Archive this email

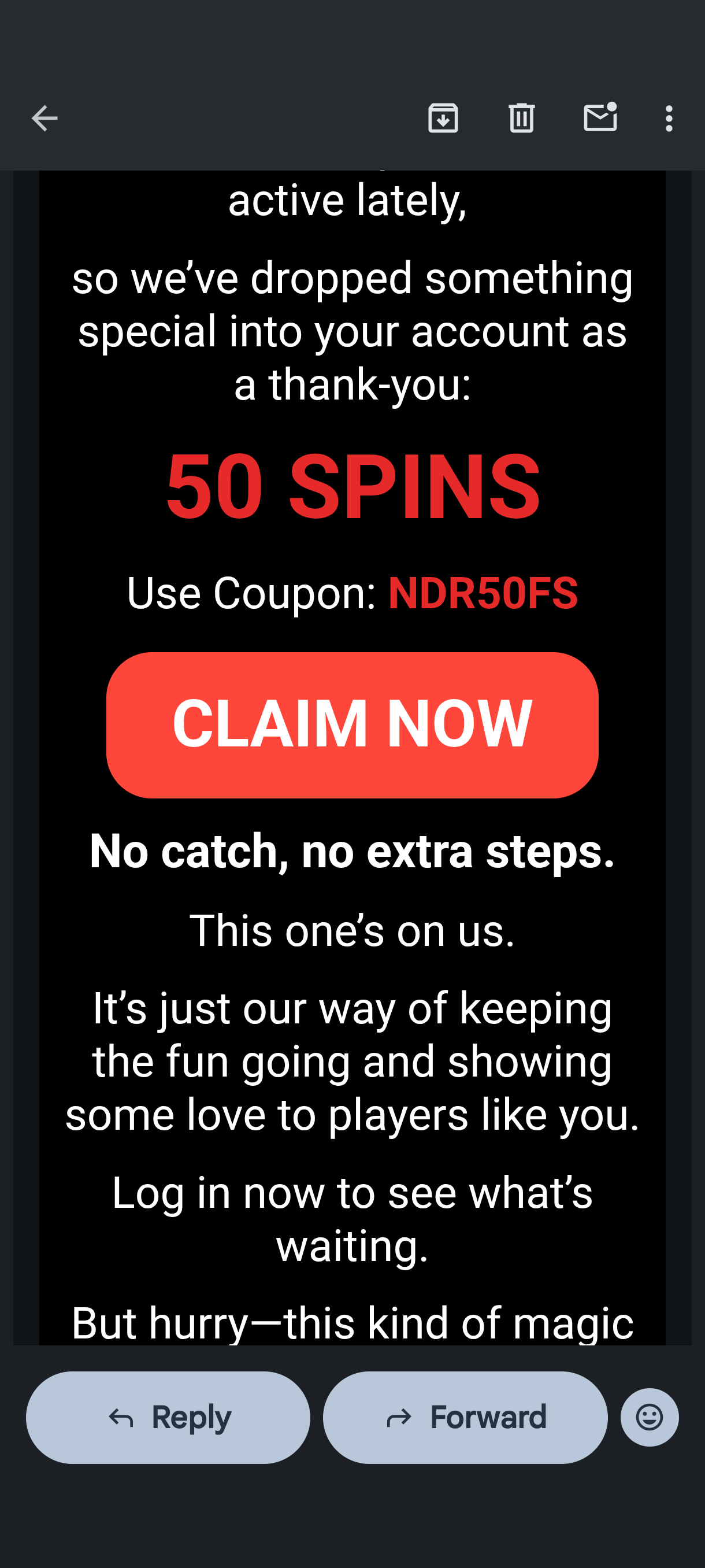(443, 118)
